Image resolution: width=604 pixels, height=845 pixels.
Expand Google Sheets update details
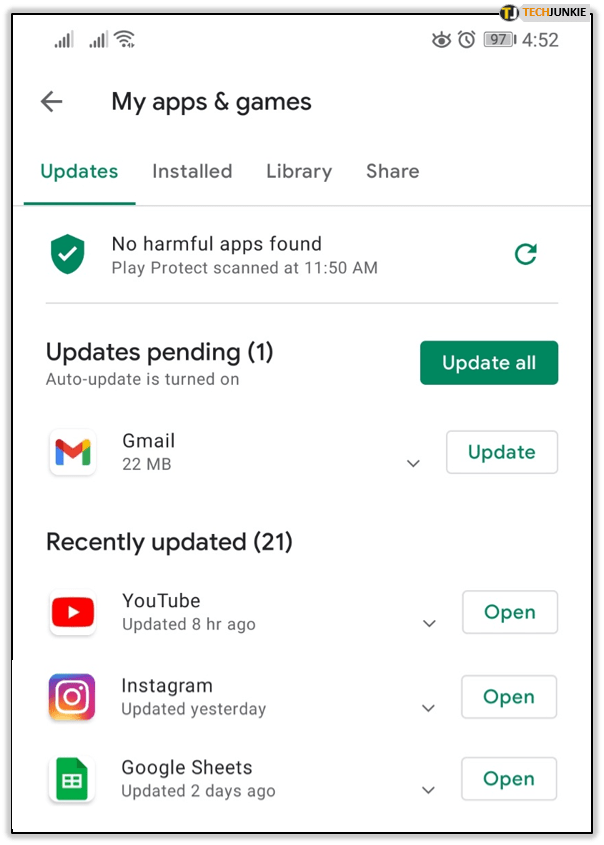(x=429, y=790)
